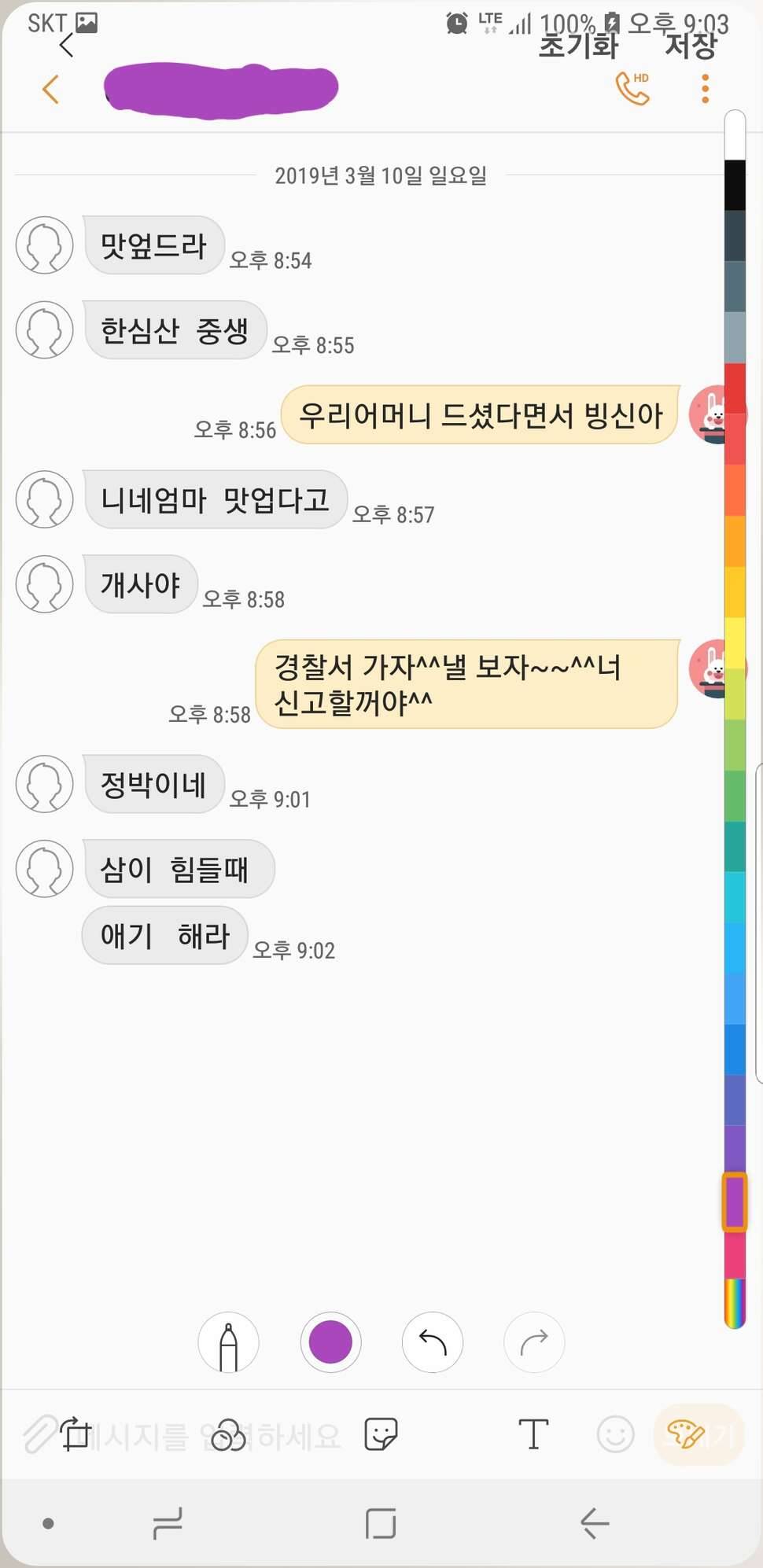Open the sticker tool
763x1568 pixels.
[381, 1434]
